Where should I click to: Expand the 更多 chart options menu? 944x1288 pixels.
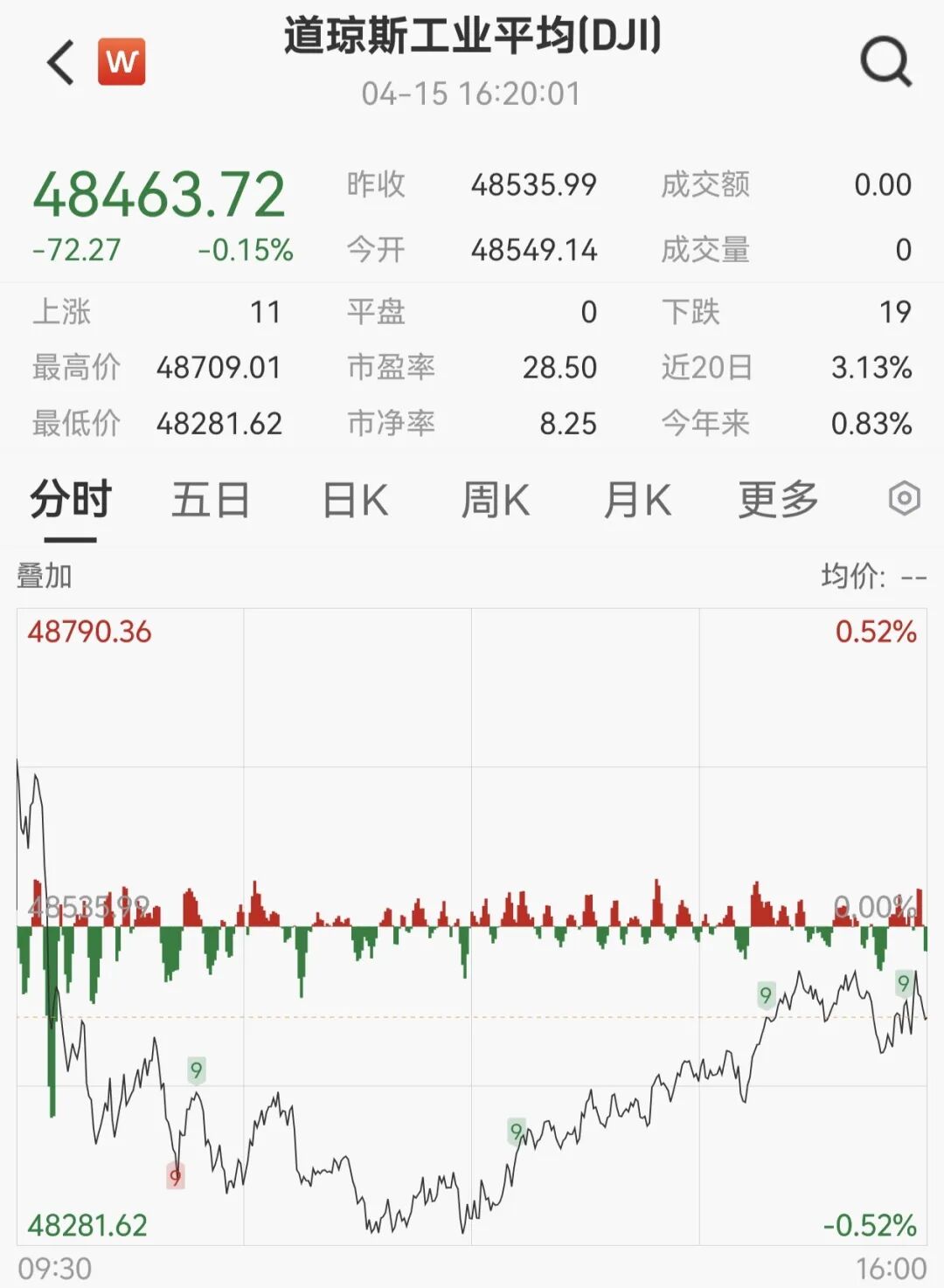(776, 499)
